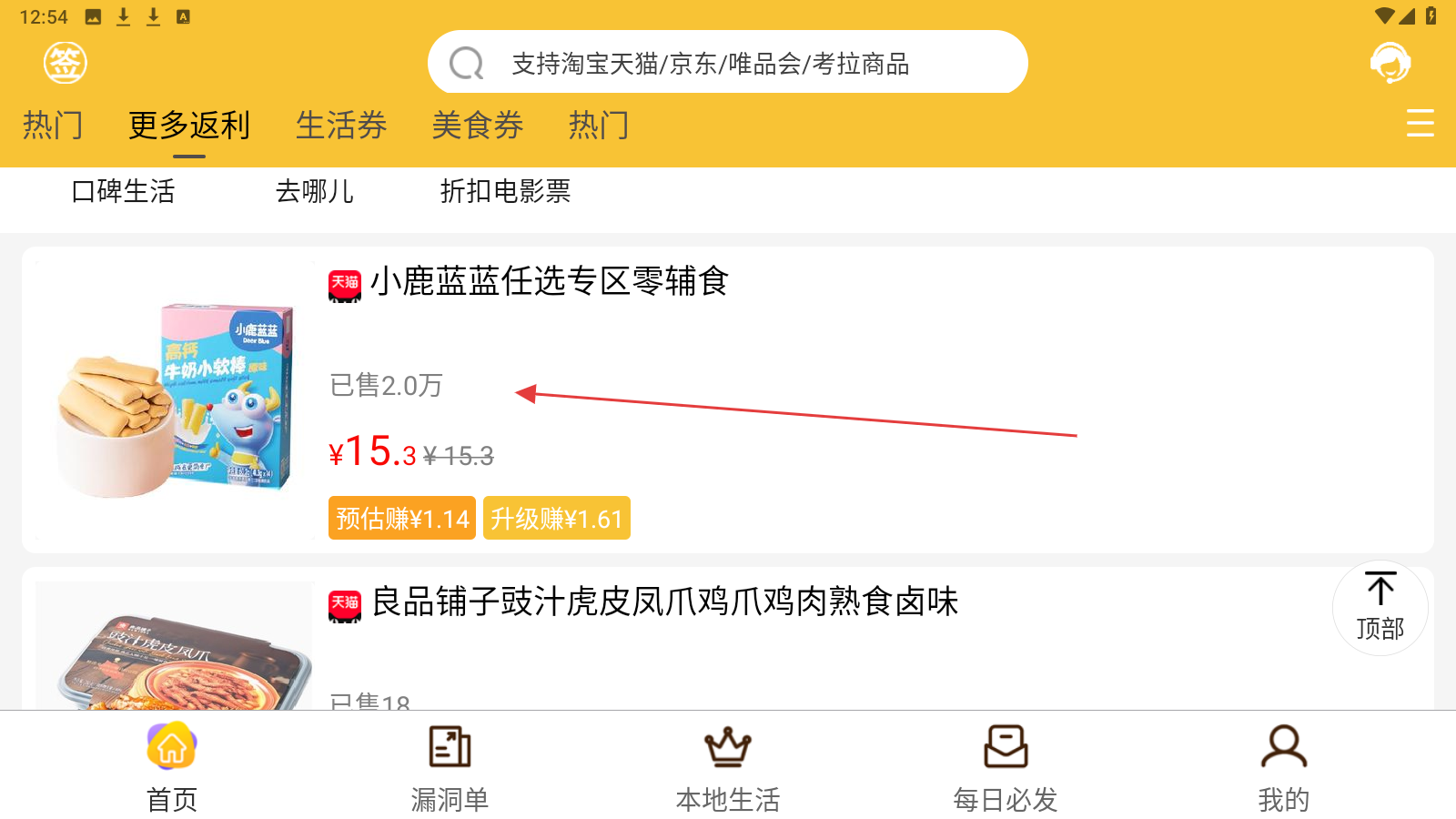Tap 升级赚¥1.61 upgrade badge
The image size is (1456, 819).
pyautogui.click(x=556, y=519)
